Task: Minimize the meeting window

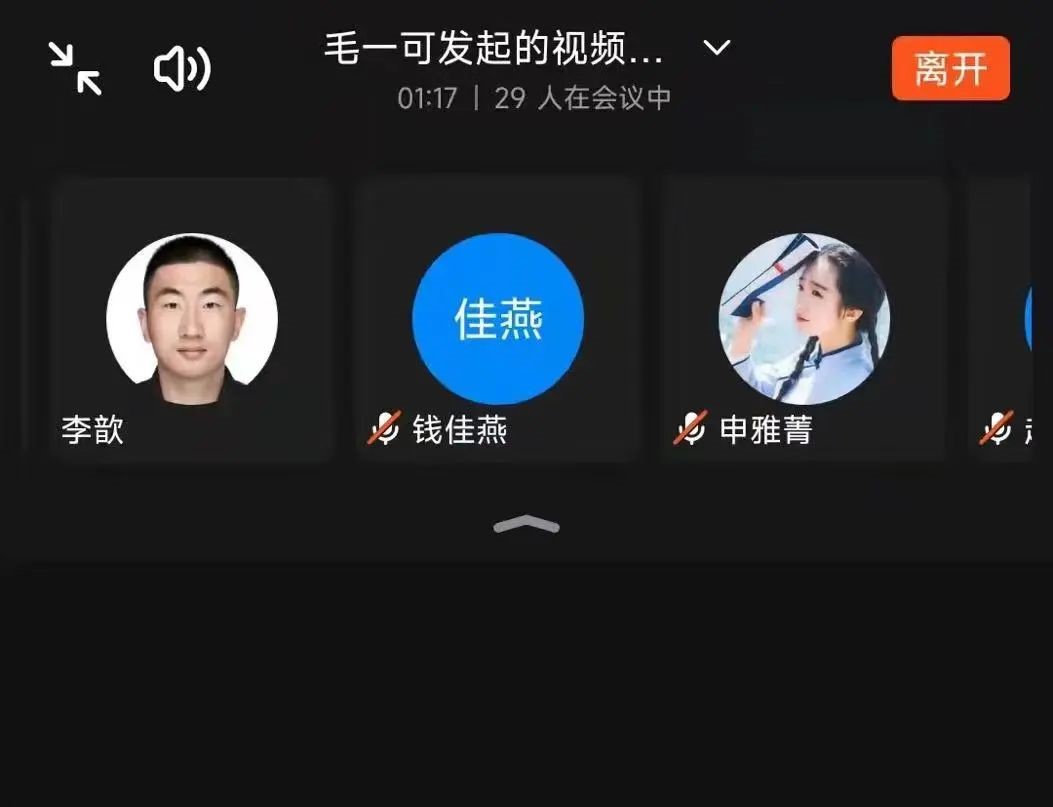Action: coord(75,69)
